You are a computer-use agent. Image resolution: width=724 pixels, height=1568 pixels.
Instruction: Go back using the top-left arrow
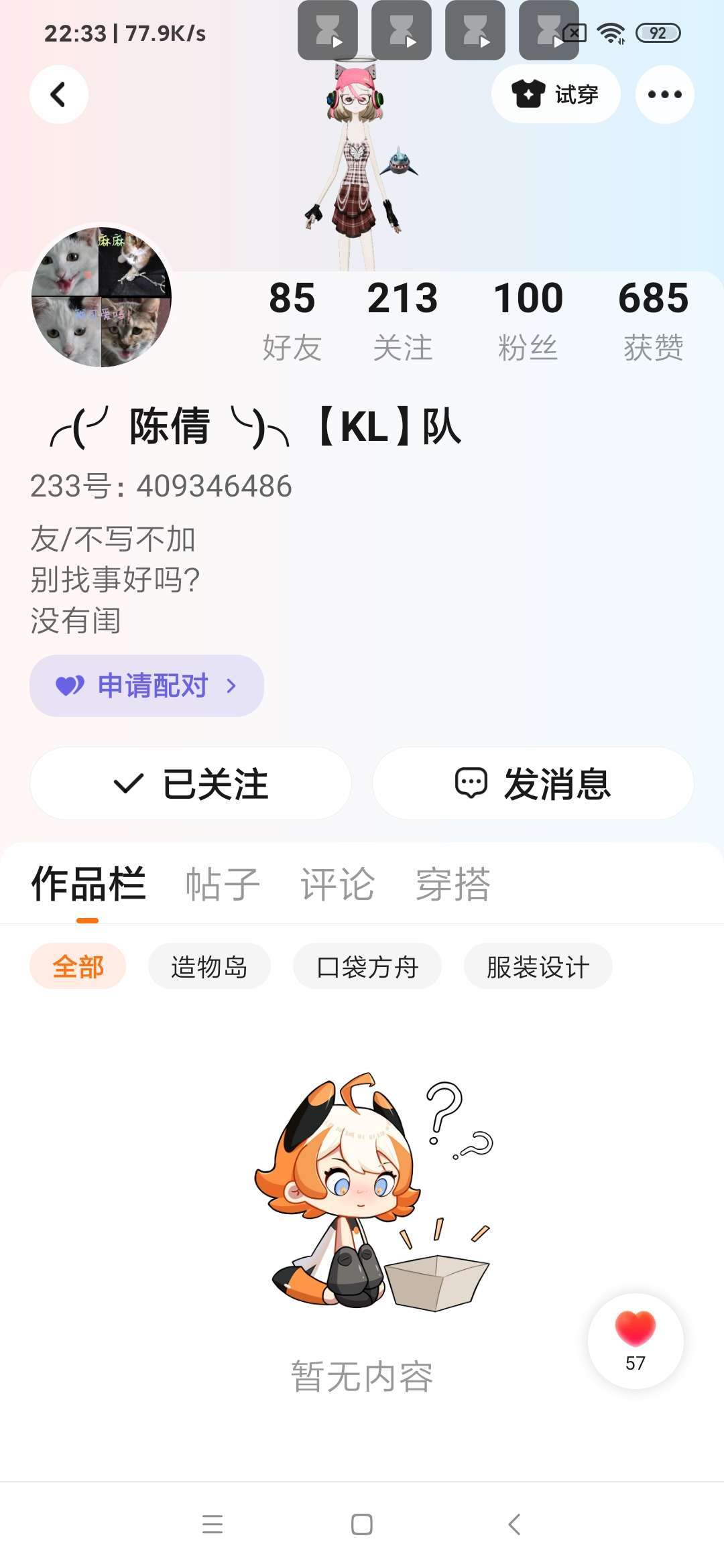(x=59, y=94)
